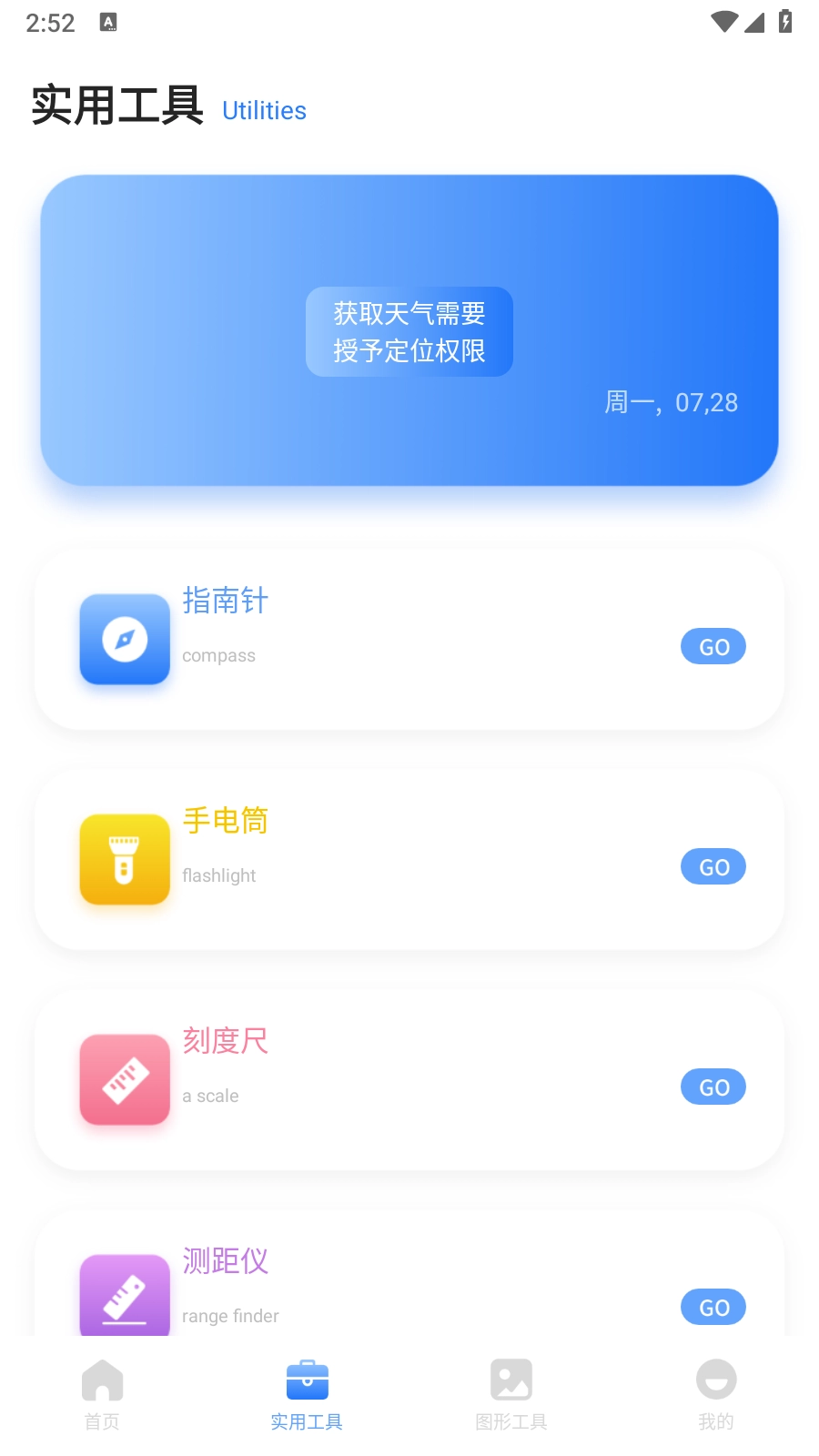
Task: Switch to the 图形工具 tab
Action: tap(511, 1397)
